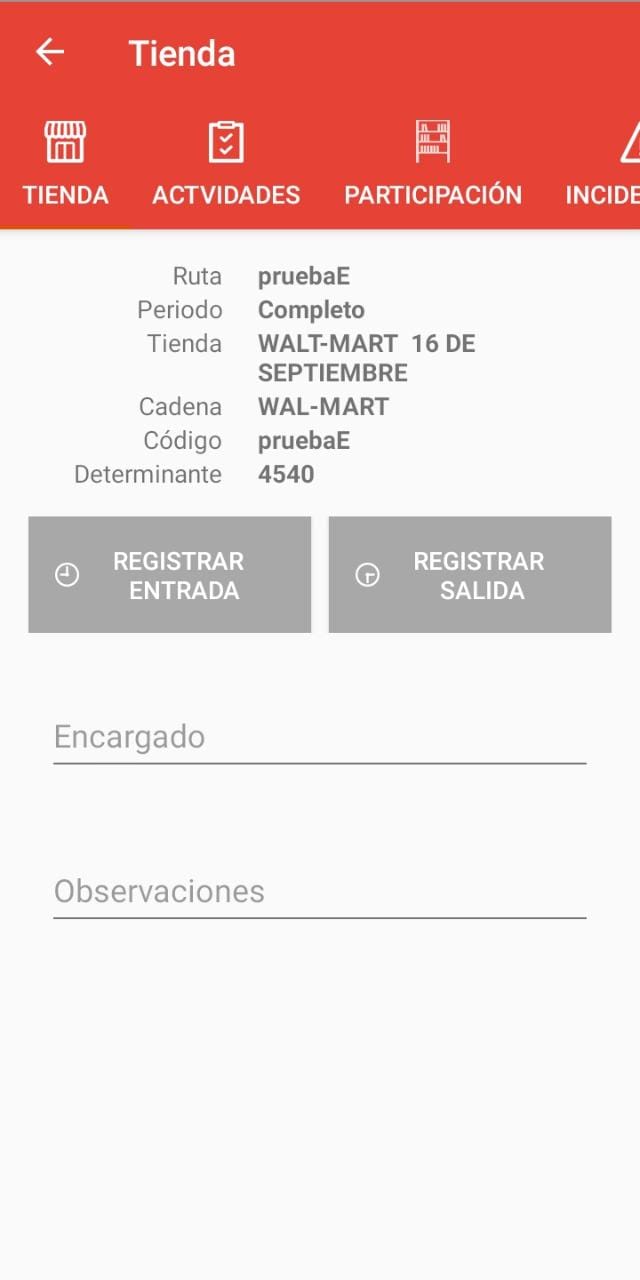Go back using the arrow in the header
The image size is (640, 1280).
(49, 53)
